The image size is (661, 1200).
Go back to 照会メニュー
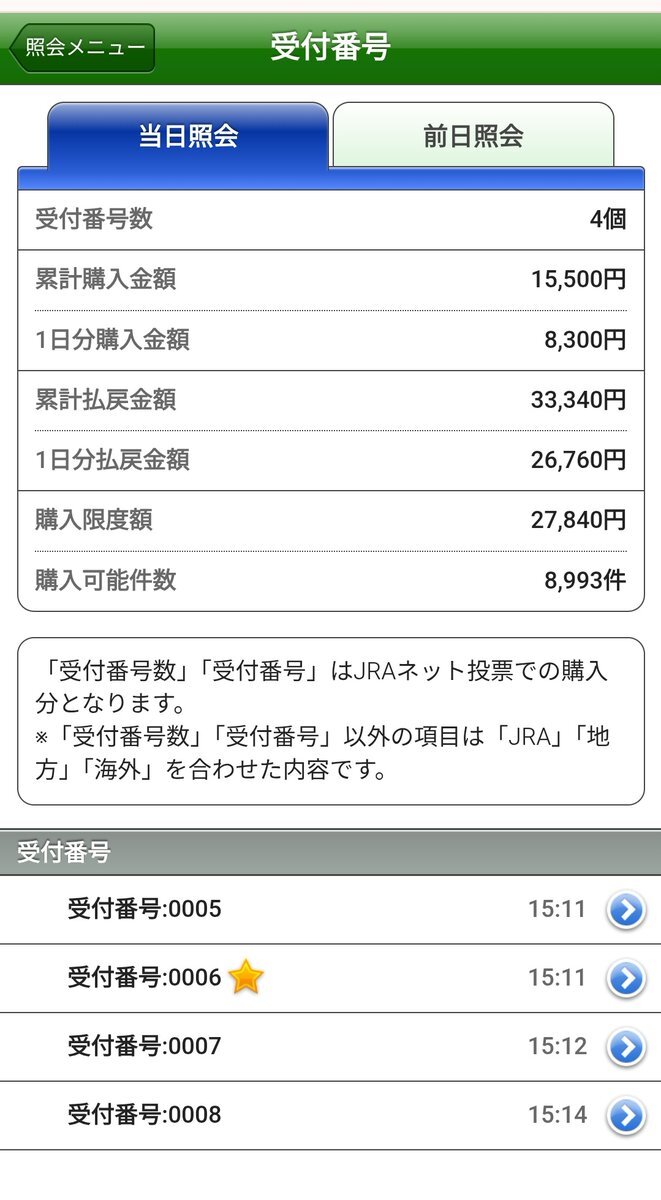(x=83, y=48)
